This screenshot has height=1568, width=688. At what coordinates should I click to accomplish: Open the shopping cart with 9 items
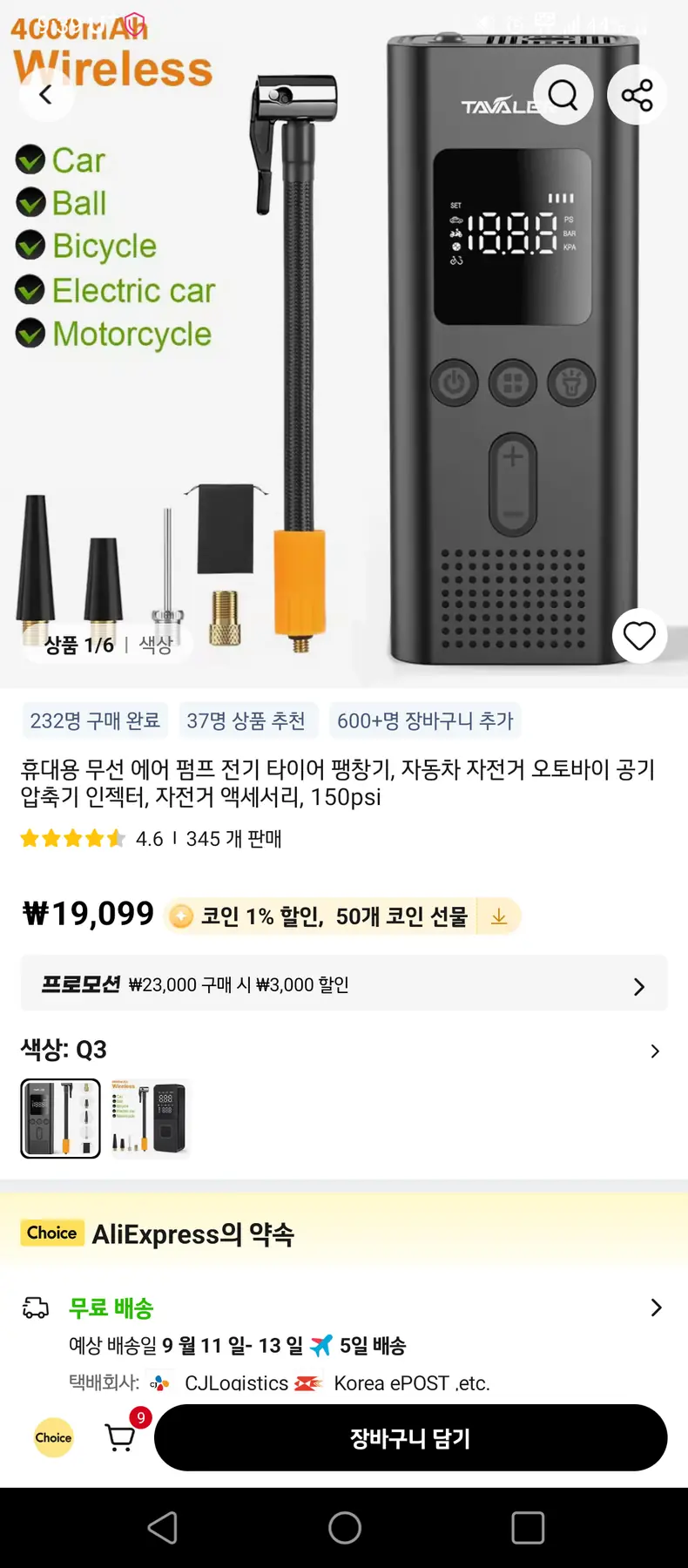121,1437
